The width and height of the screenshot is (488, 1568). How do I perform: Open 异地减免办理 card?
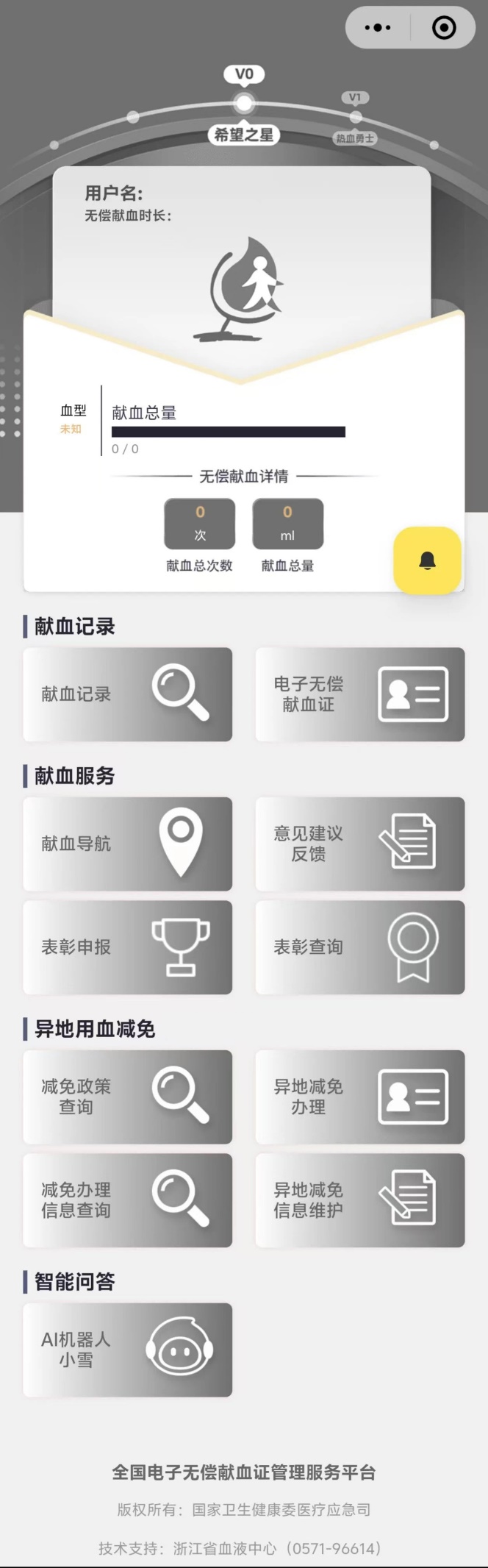tap(360, 1097)
